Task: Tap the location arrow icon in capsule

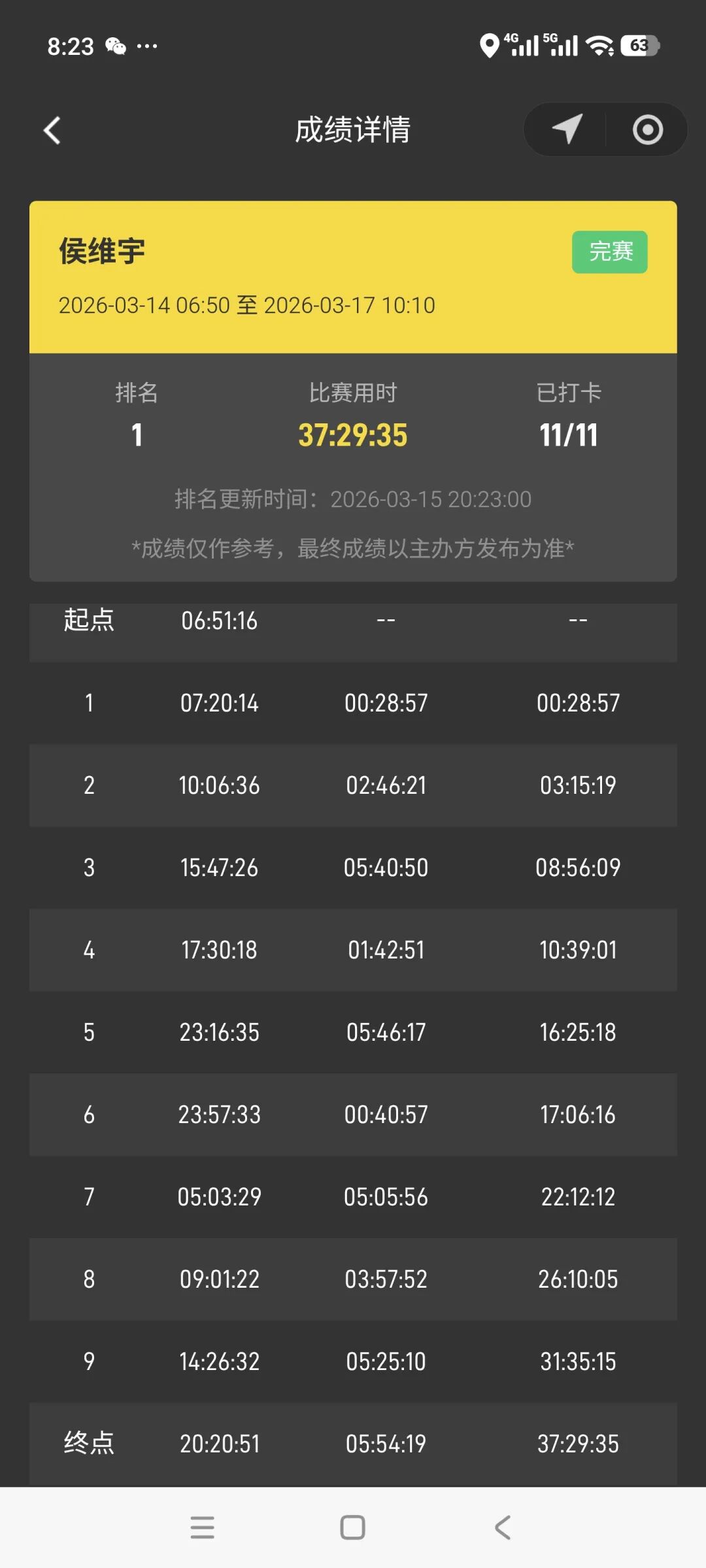Action: coord(566,129)
